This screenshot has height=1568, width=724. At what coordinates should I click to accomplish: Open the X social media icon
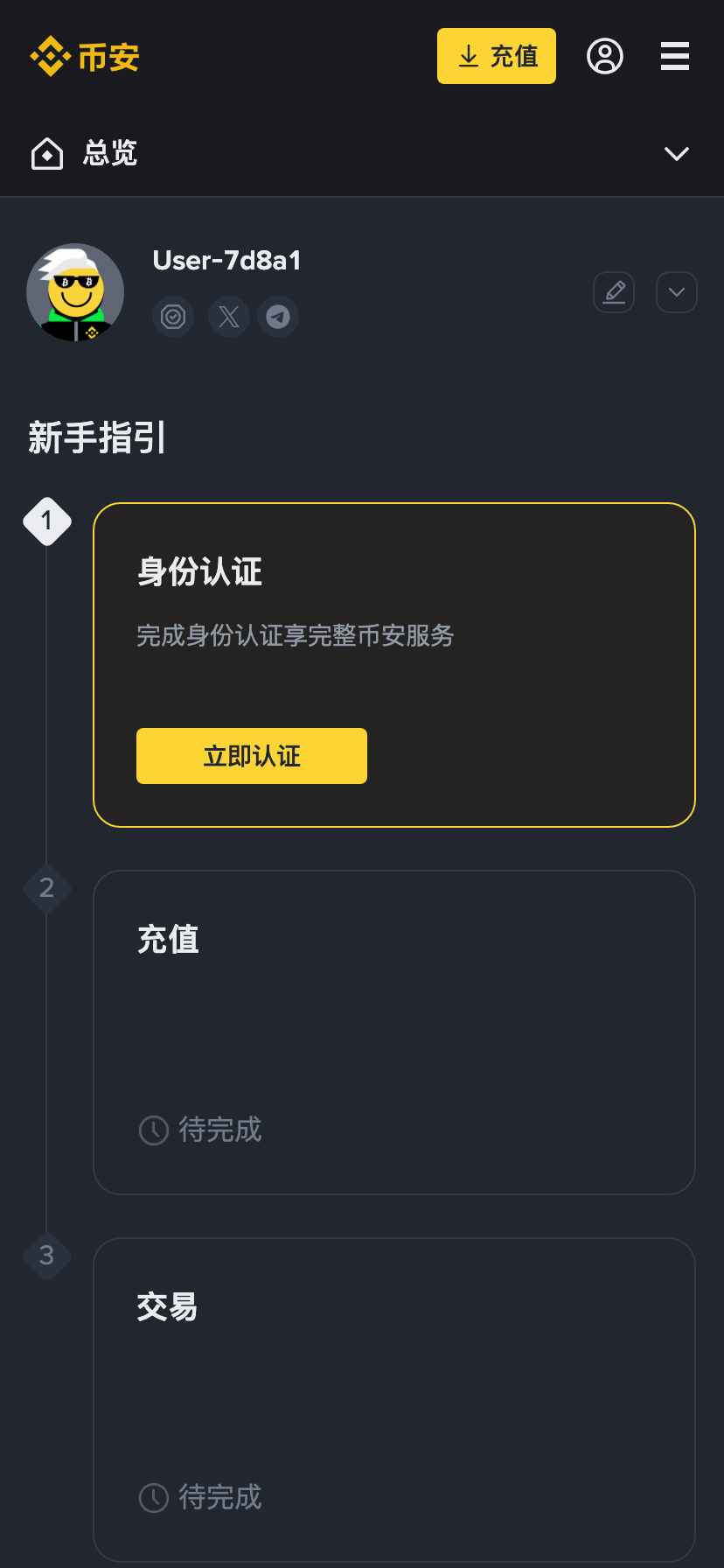tap(229, 317)
